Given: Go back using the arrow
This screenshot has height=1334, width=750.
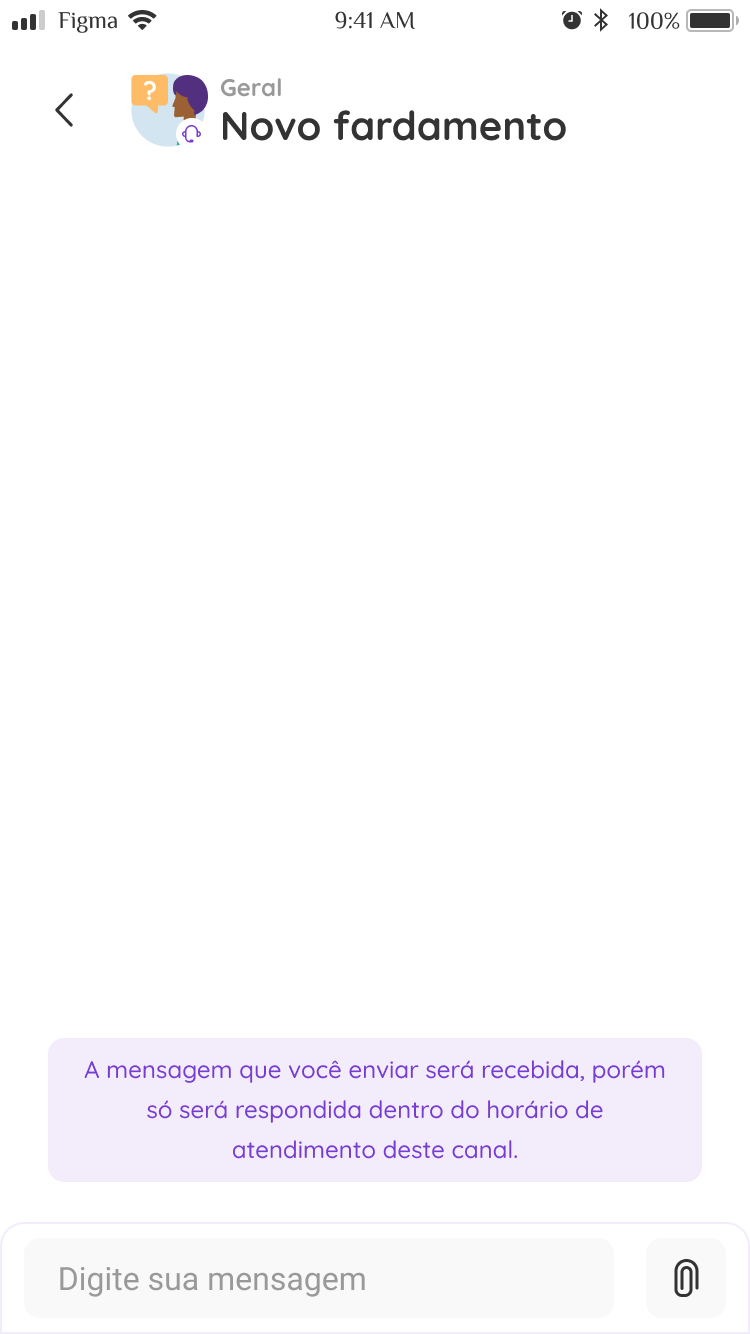Looking at the screenshot, I should tap(65, 110).
